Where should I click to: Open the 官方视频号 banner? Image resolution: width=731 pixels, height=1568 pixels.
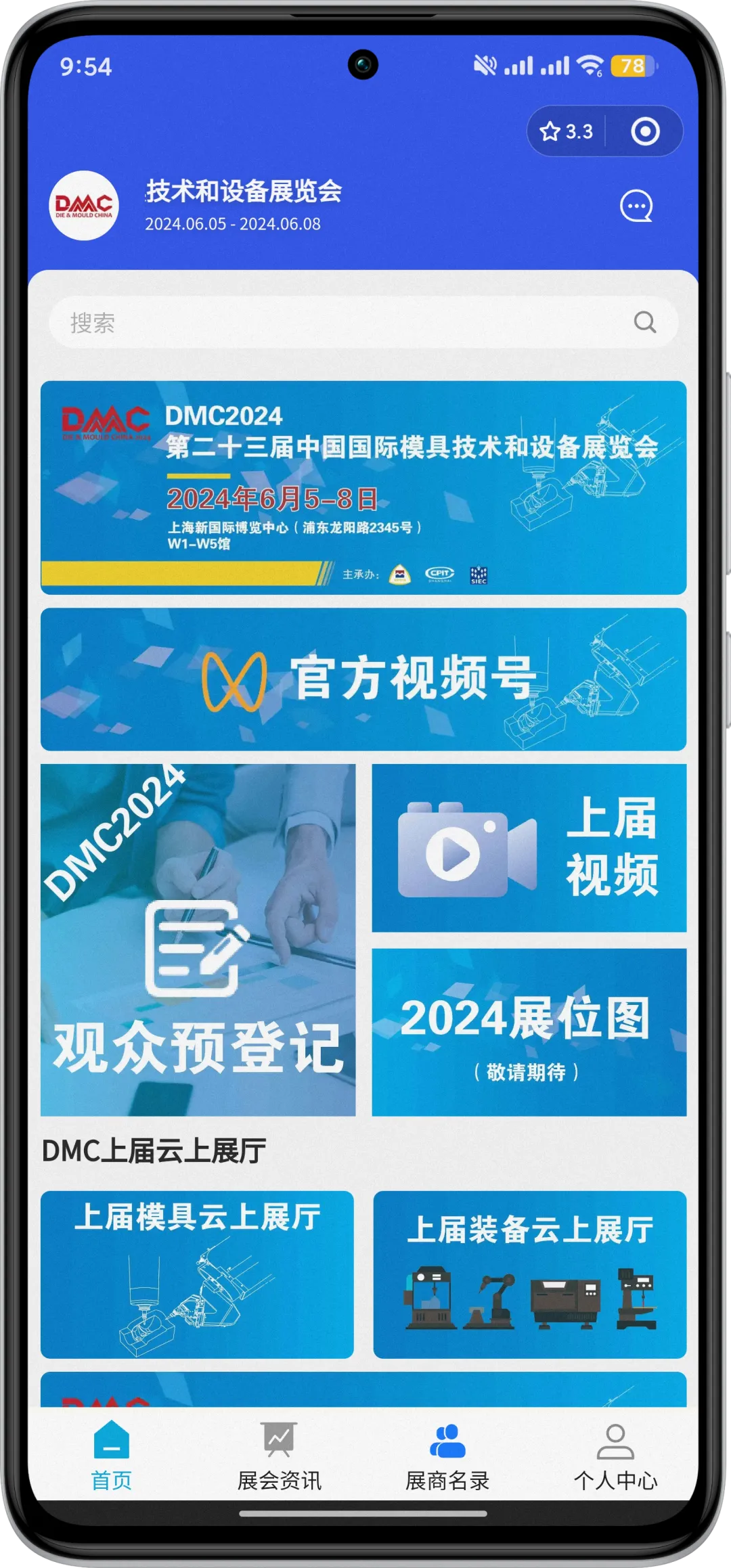point(363,679)
